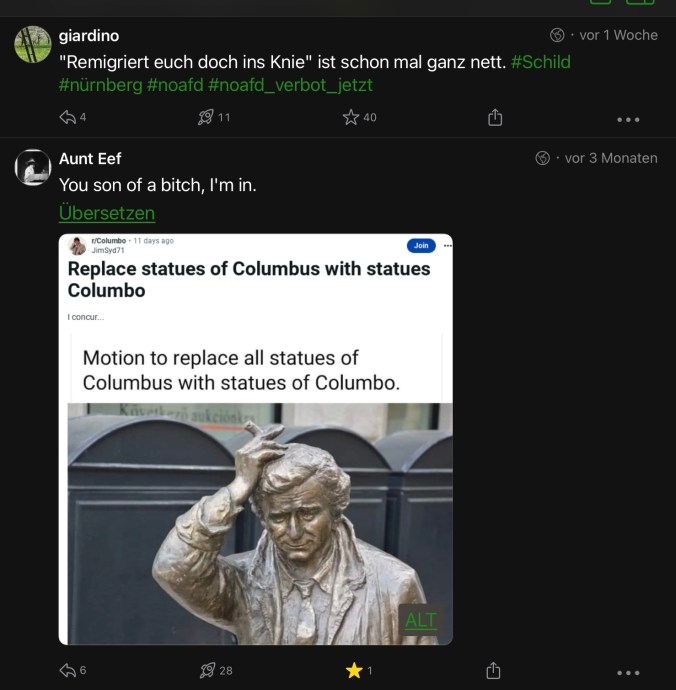
Task: View giardino's profile avatar
Action: [33, 43]
